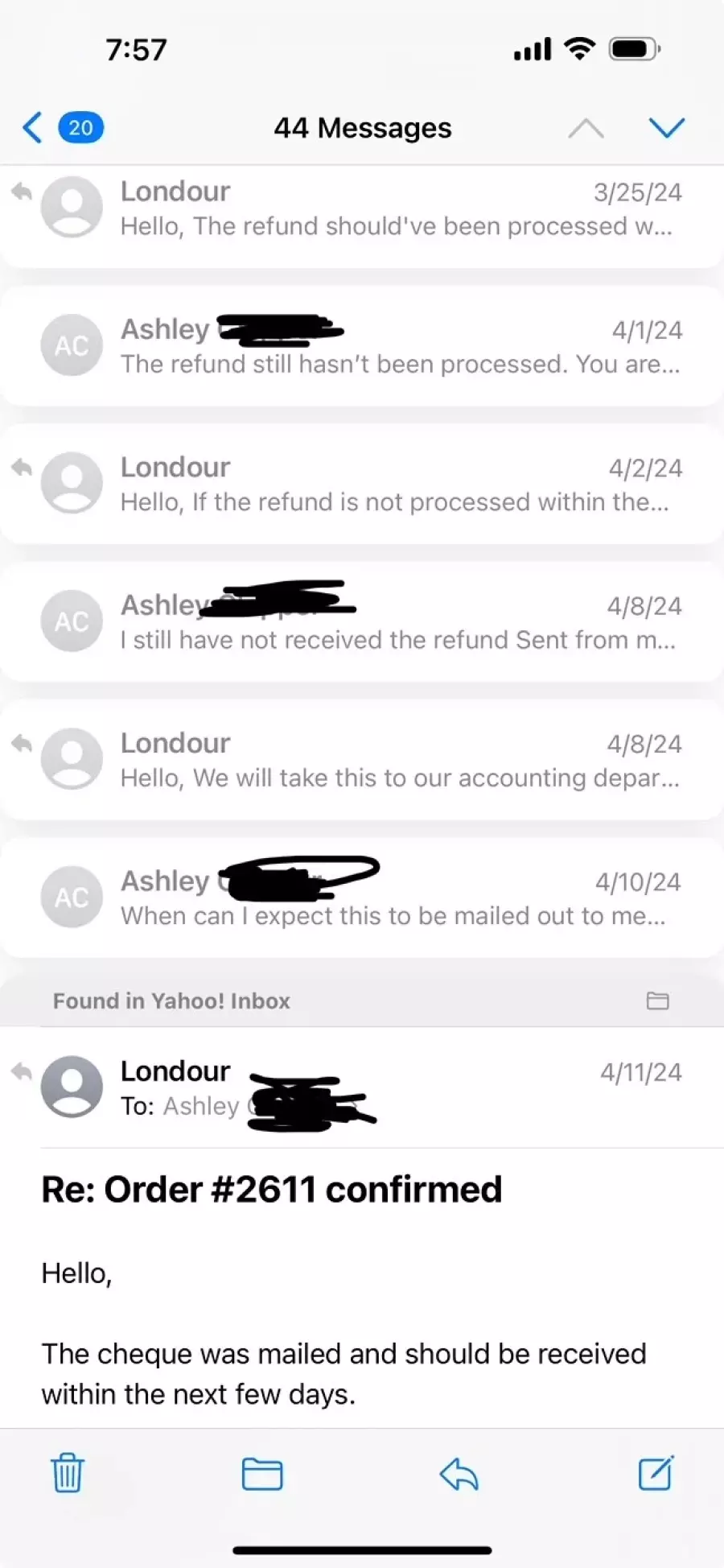Reply to Londour's email

(459, 1474)
